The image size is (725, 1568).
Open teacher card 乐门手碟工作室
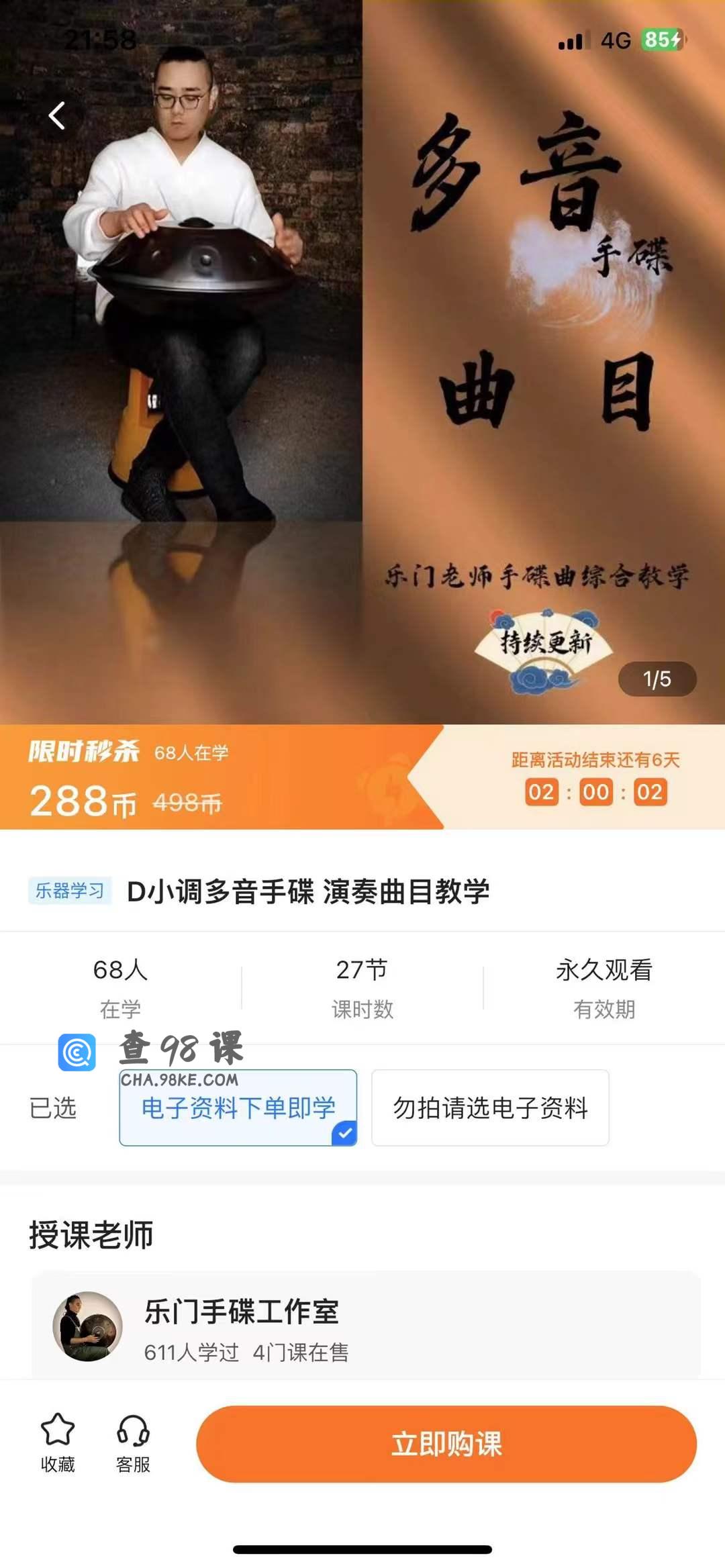tap(366, 1326)
